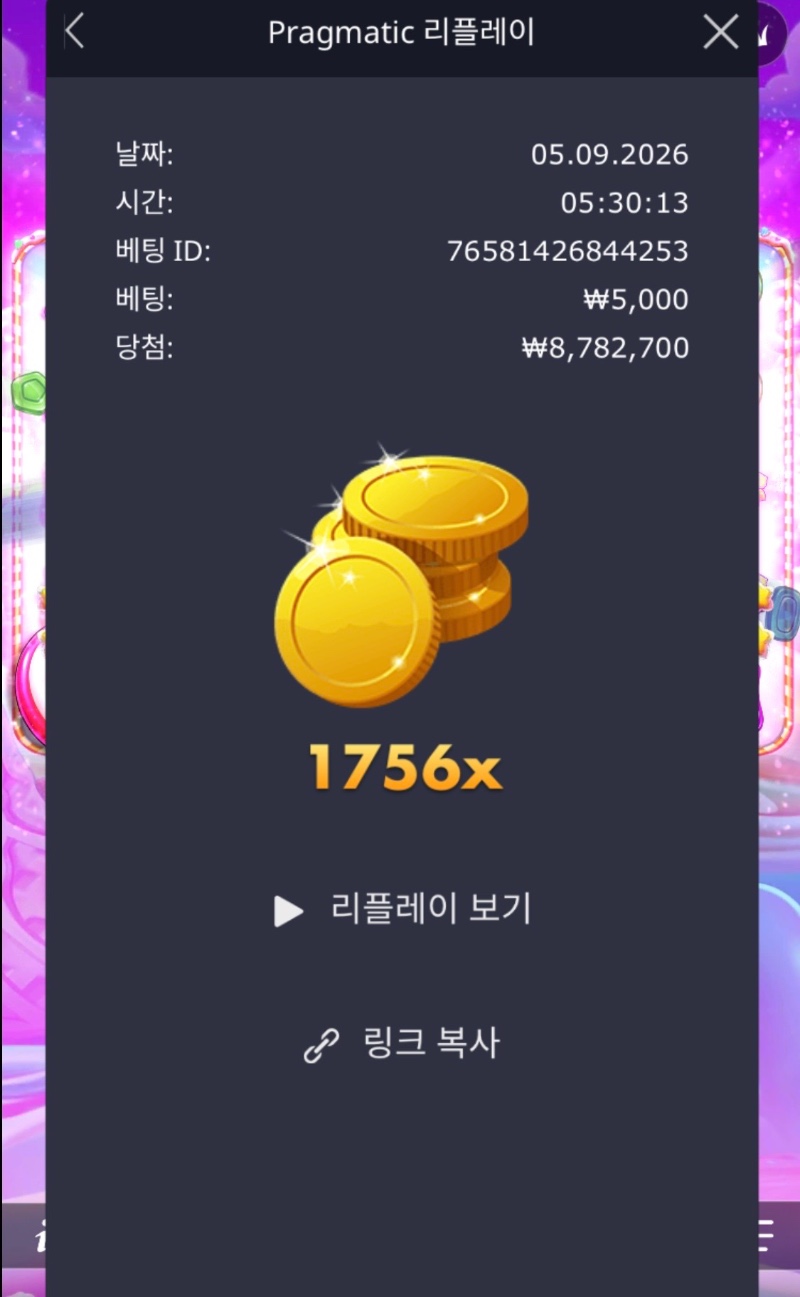The image size is (800, 1297).
Task: Go back using the top-left arrow
Action: coord(74,32)
